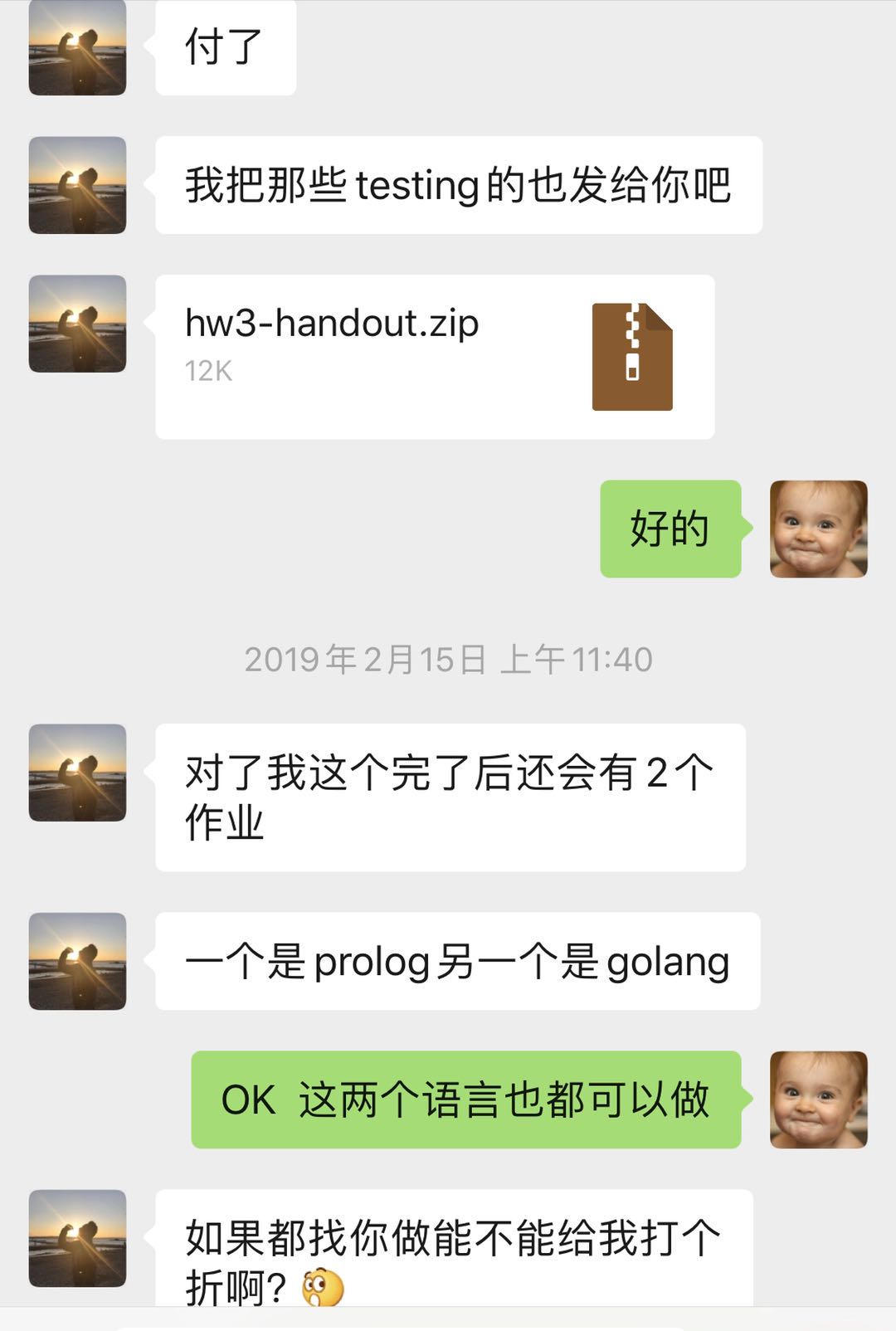Screen dimensions: 896x1331
Task: Tap sender's avatar next to hw3-handout.zip
Action: coord(77,324)
